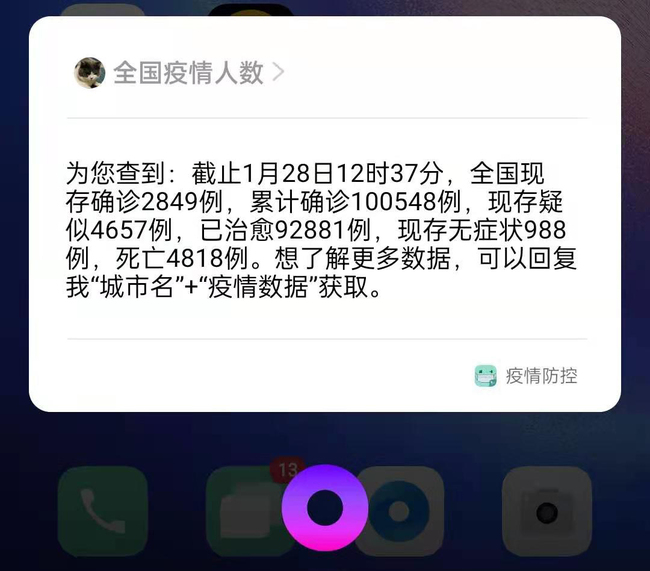
Task: Open the 疫情防控 source link
Action: (x=526, y=376)
